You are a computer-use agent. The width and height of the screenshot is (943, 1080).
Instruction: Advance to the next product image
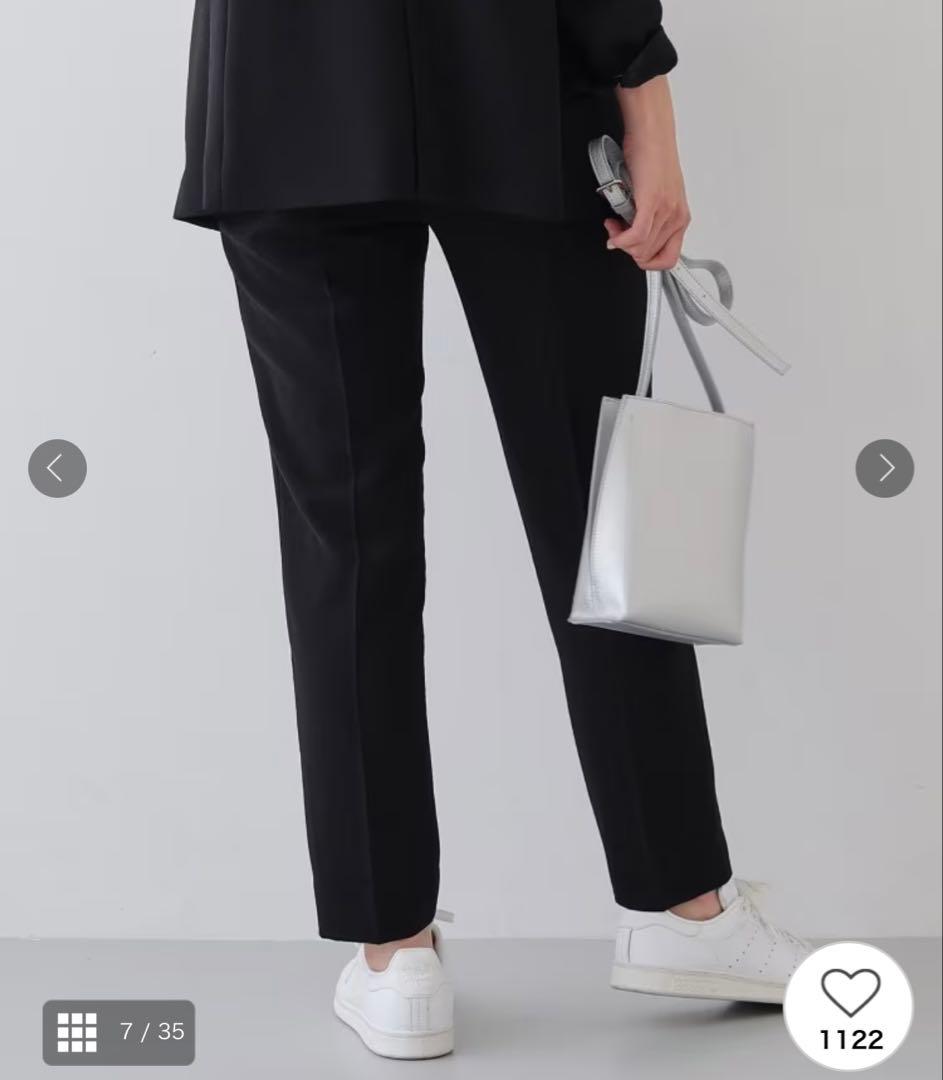[x=884, y=468]
